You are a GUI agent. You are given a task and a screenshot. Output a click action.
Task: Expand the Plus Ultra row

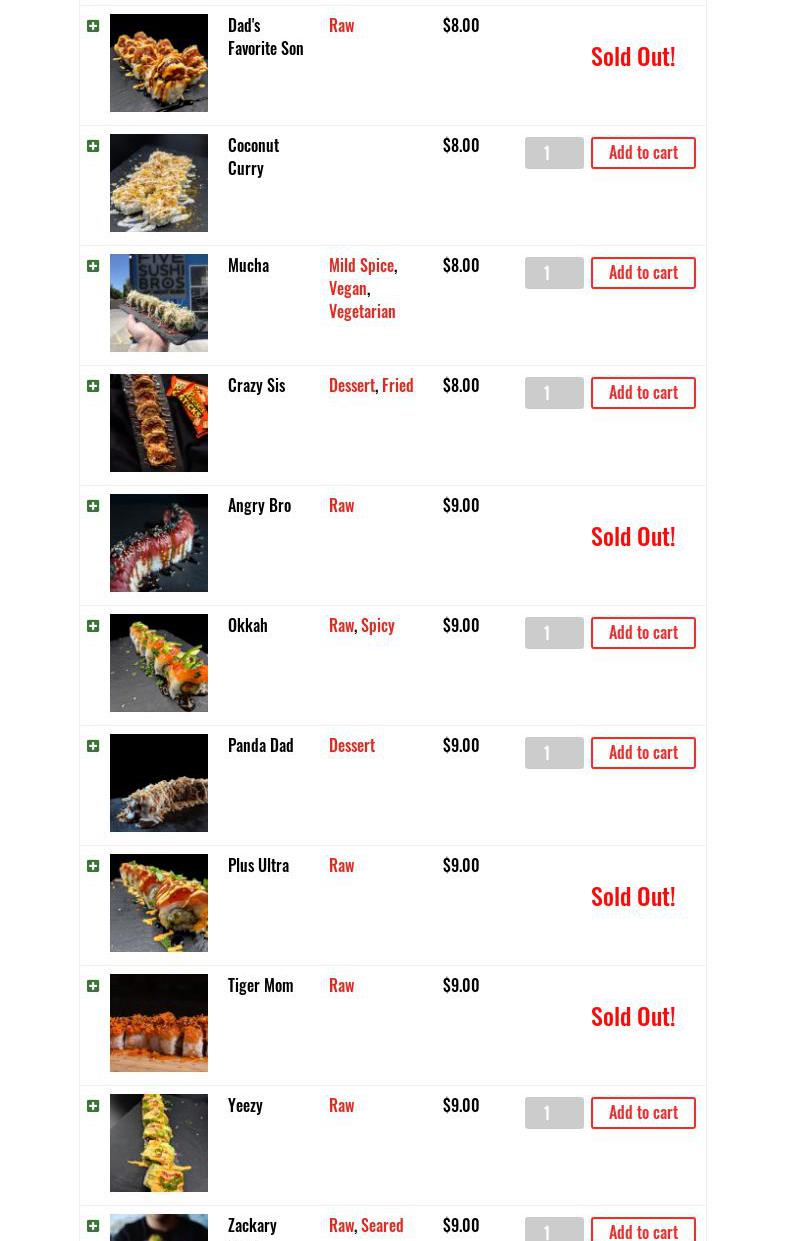tap(93, 866)
